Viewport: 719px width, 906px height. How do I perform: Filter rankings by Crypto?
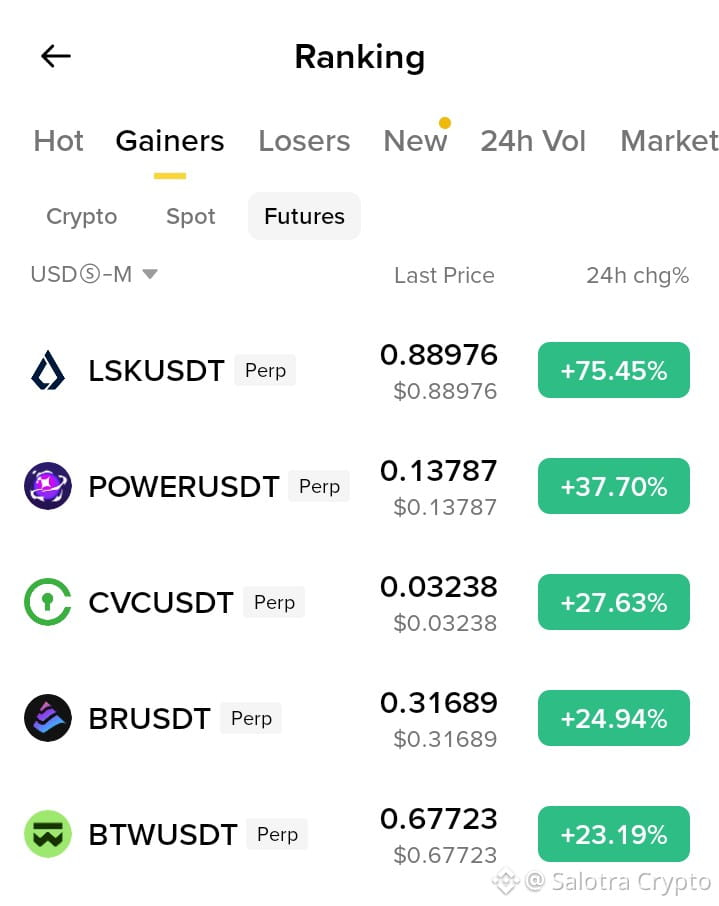(x=81, y=216)
